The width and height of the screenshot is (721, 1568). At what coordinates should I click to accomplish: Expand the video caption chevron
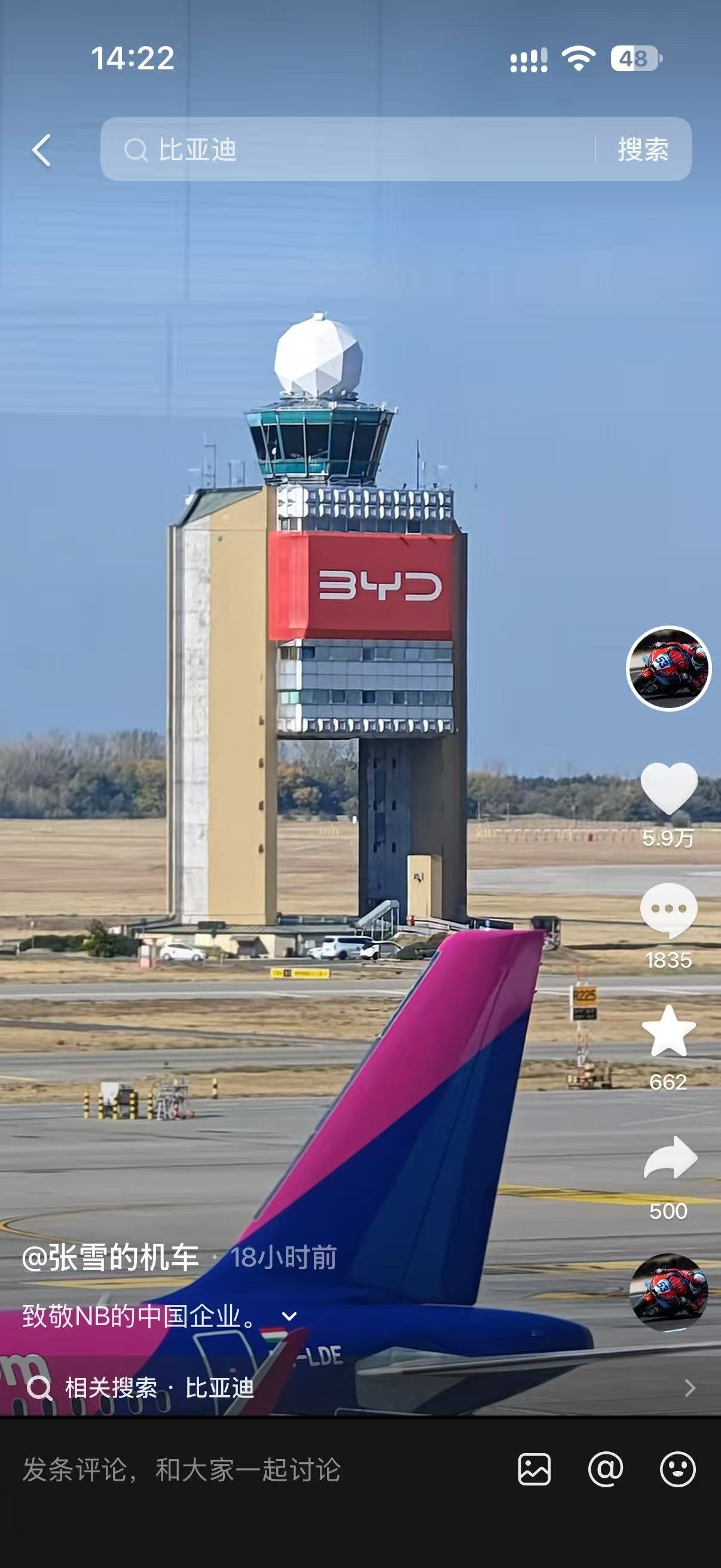coord(289,1316)
